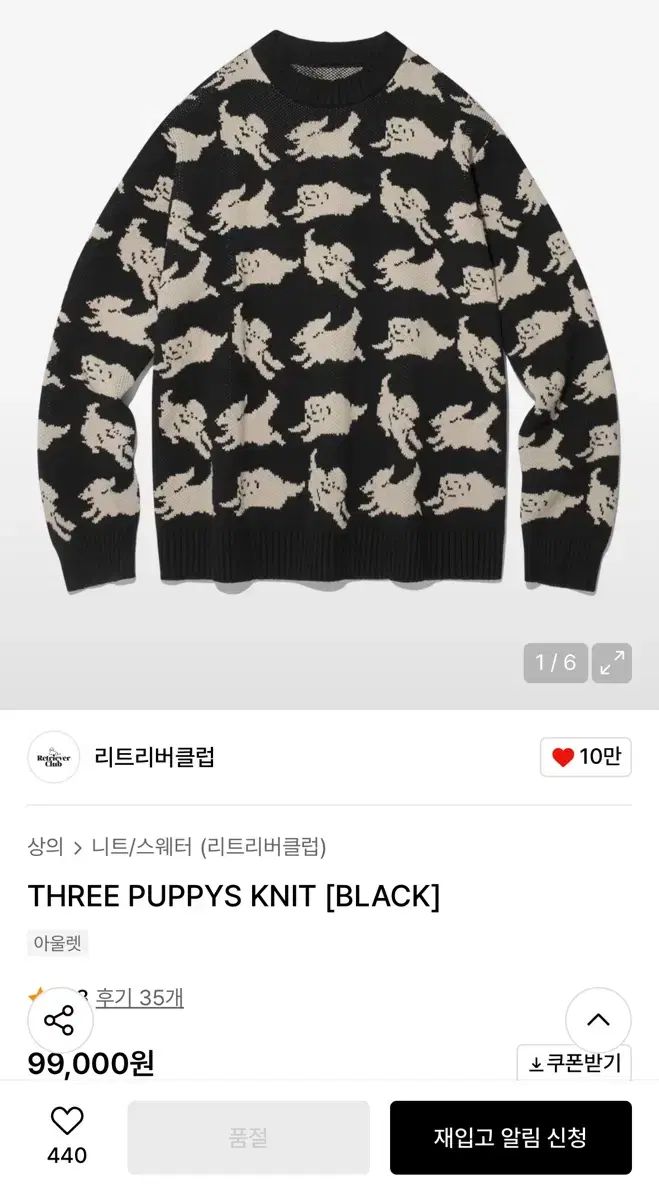Like the brand with the 10만 heart
Viewport: 659px width, 1200px height.
[x=586, y=757]
